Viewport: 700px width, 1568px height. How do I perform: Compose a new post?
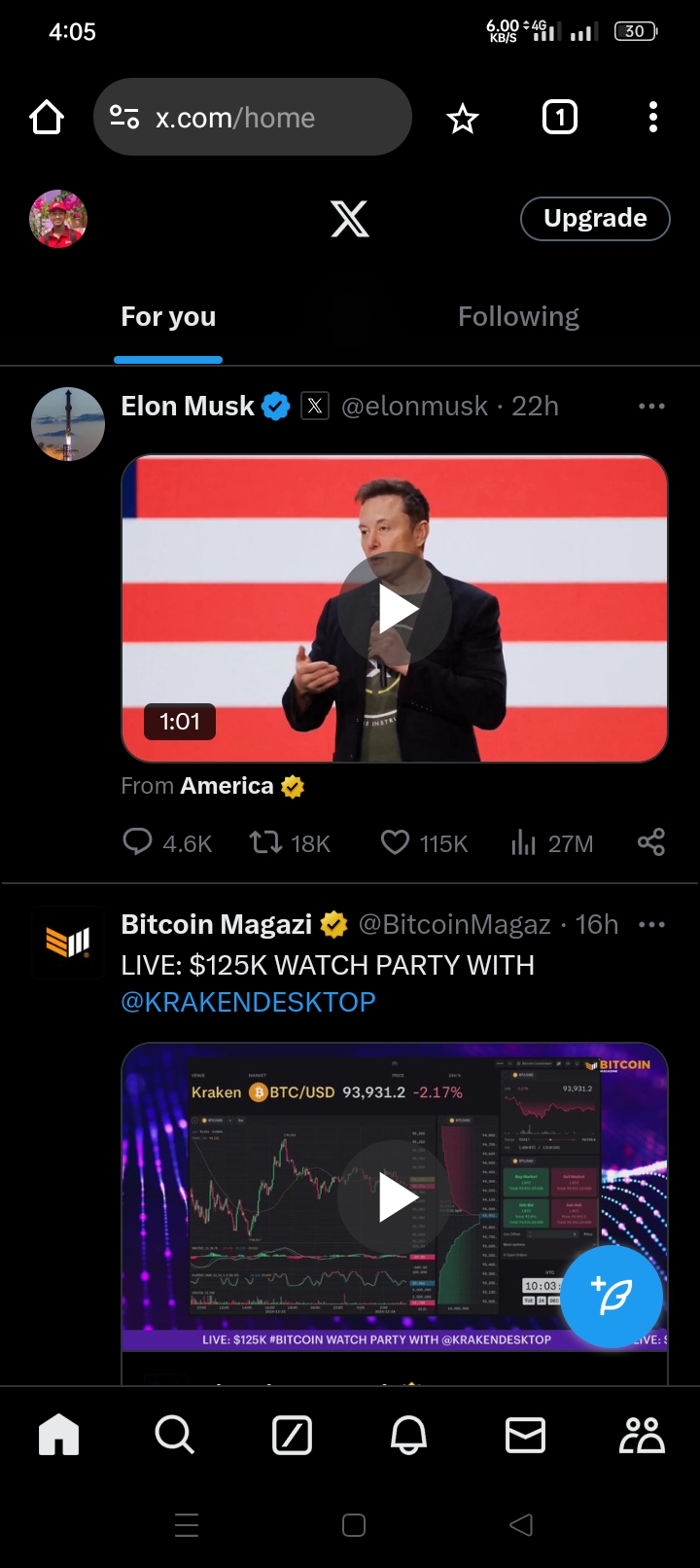pos(612,1297)
